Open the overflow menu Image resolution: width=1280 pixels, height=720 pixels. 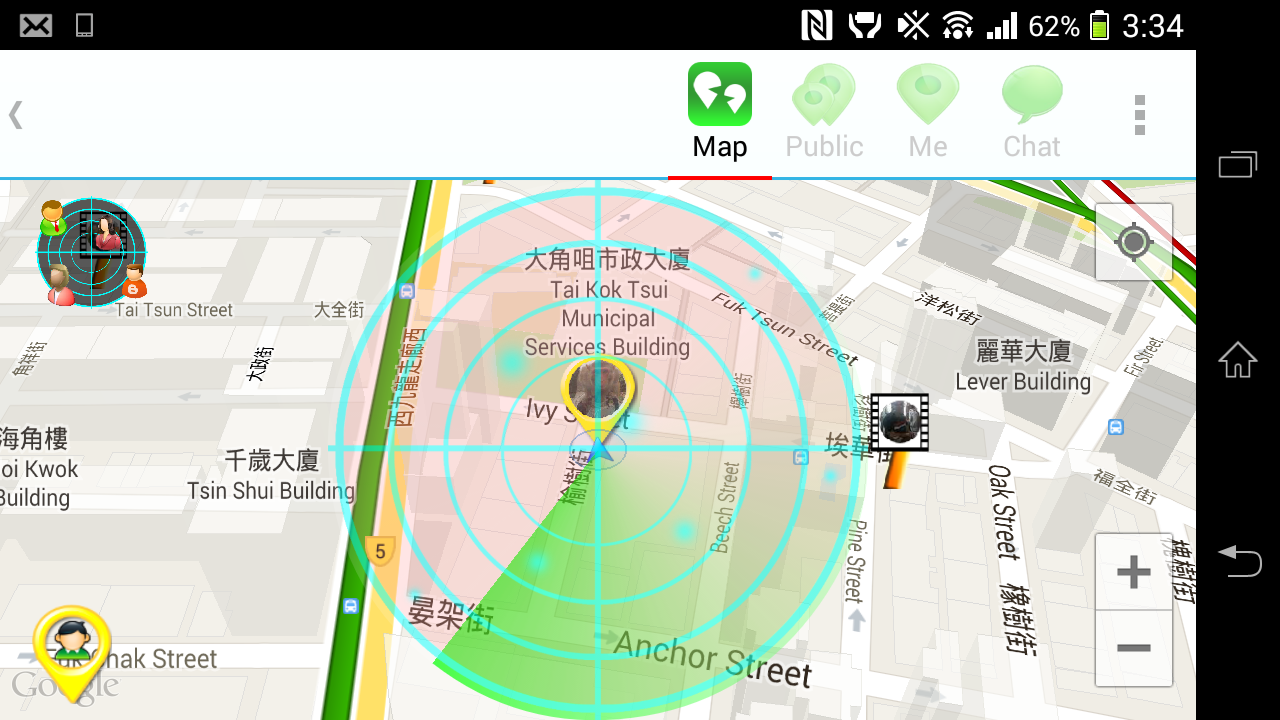click(1139, 115)
